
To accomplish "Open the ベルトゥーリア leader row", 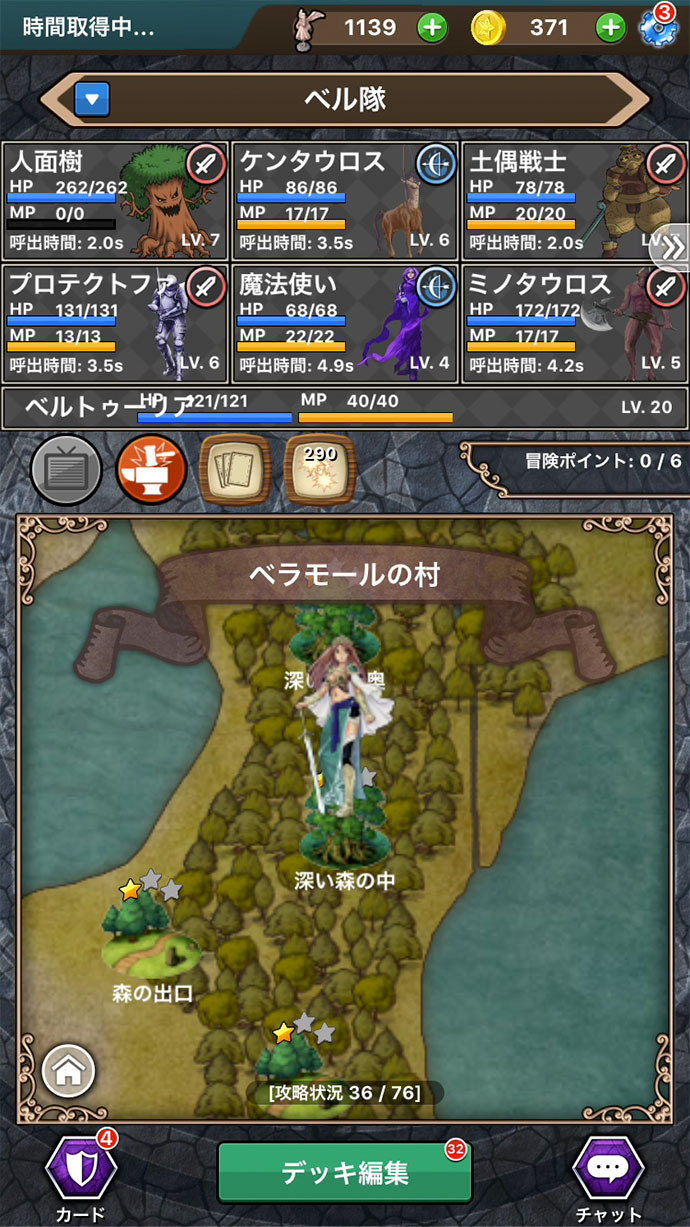I will pyautogui.click(x=344, y=408).
